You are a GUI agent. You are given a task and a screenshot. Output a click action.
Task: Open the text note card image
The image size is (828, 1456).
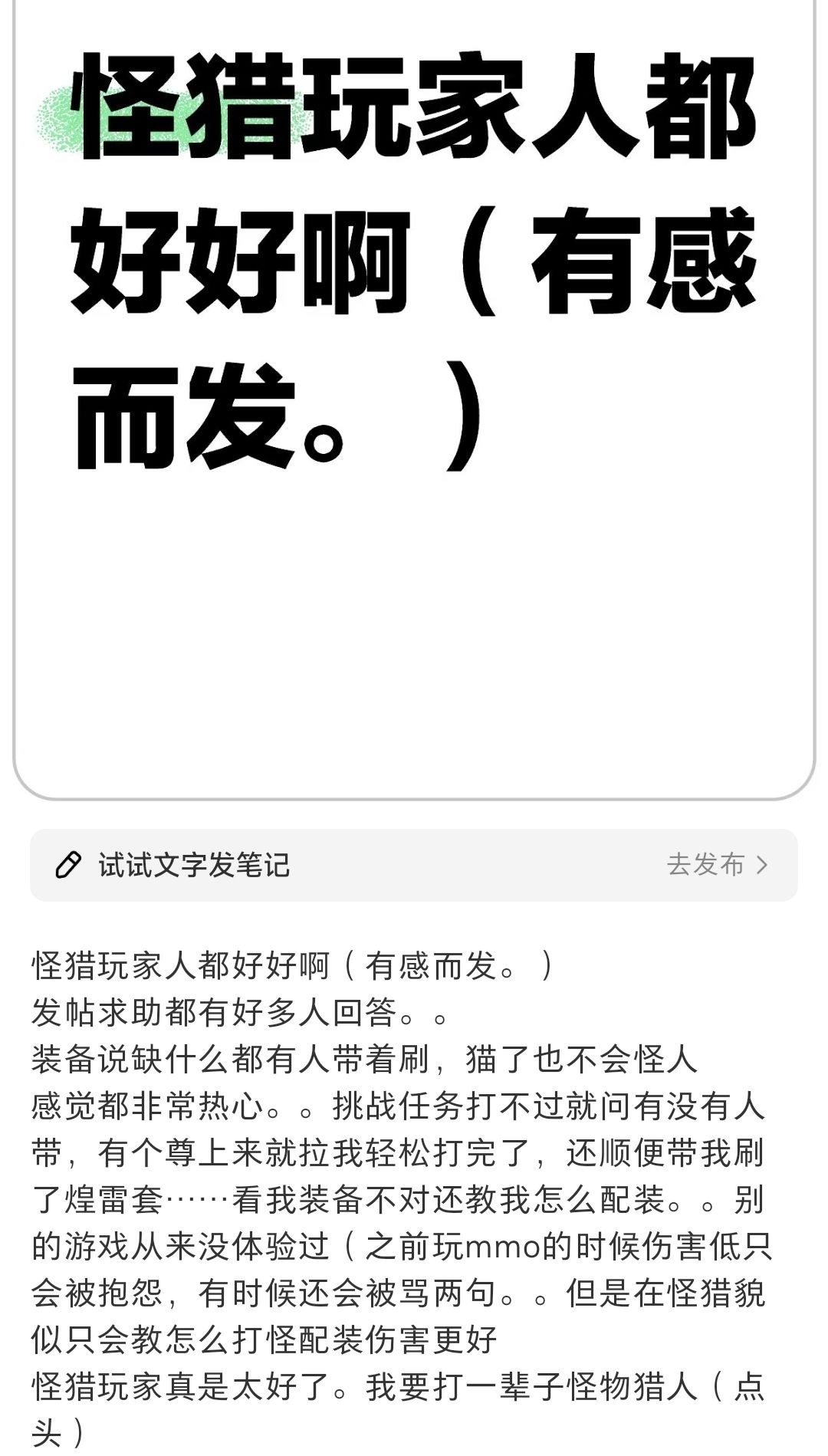pos(414,399)
